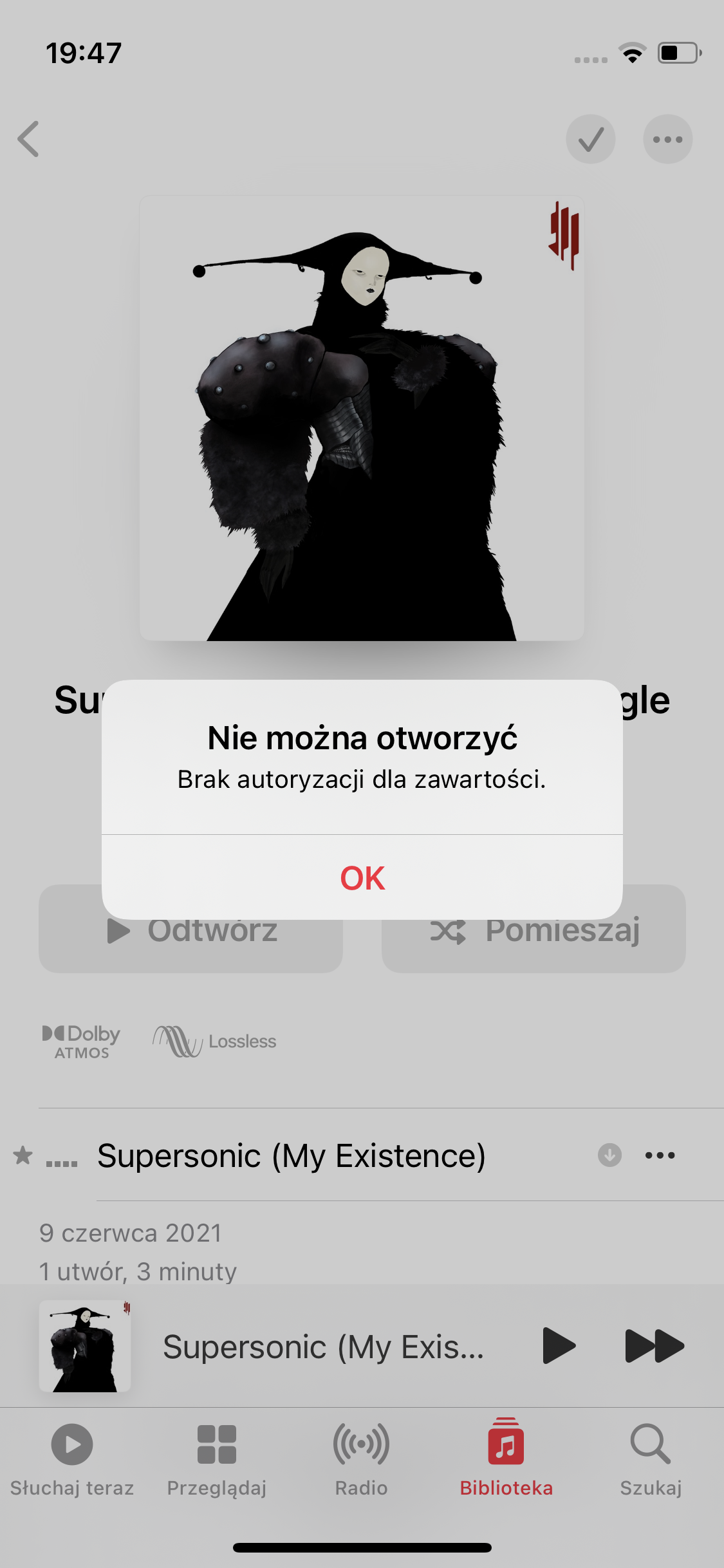Viewport: 724px width, 1568px height.
Task: Open the Supersonic (My Existence) track row
Action: [x=291, y=1155]
